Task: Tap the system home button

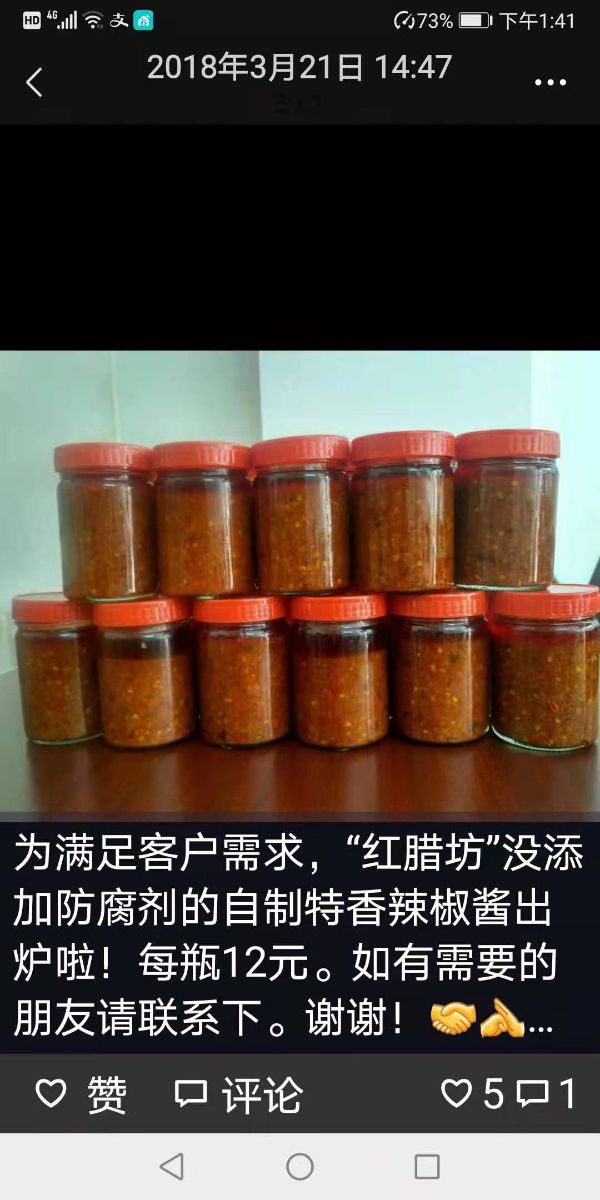Action: [300, 1166]
